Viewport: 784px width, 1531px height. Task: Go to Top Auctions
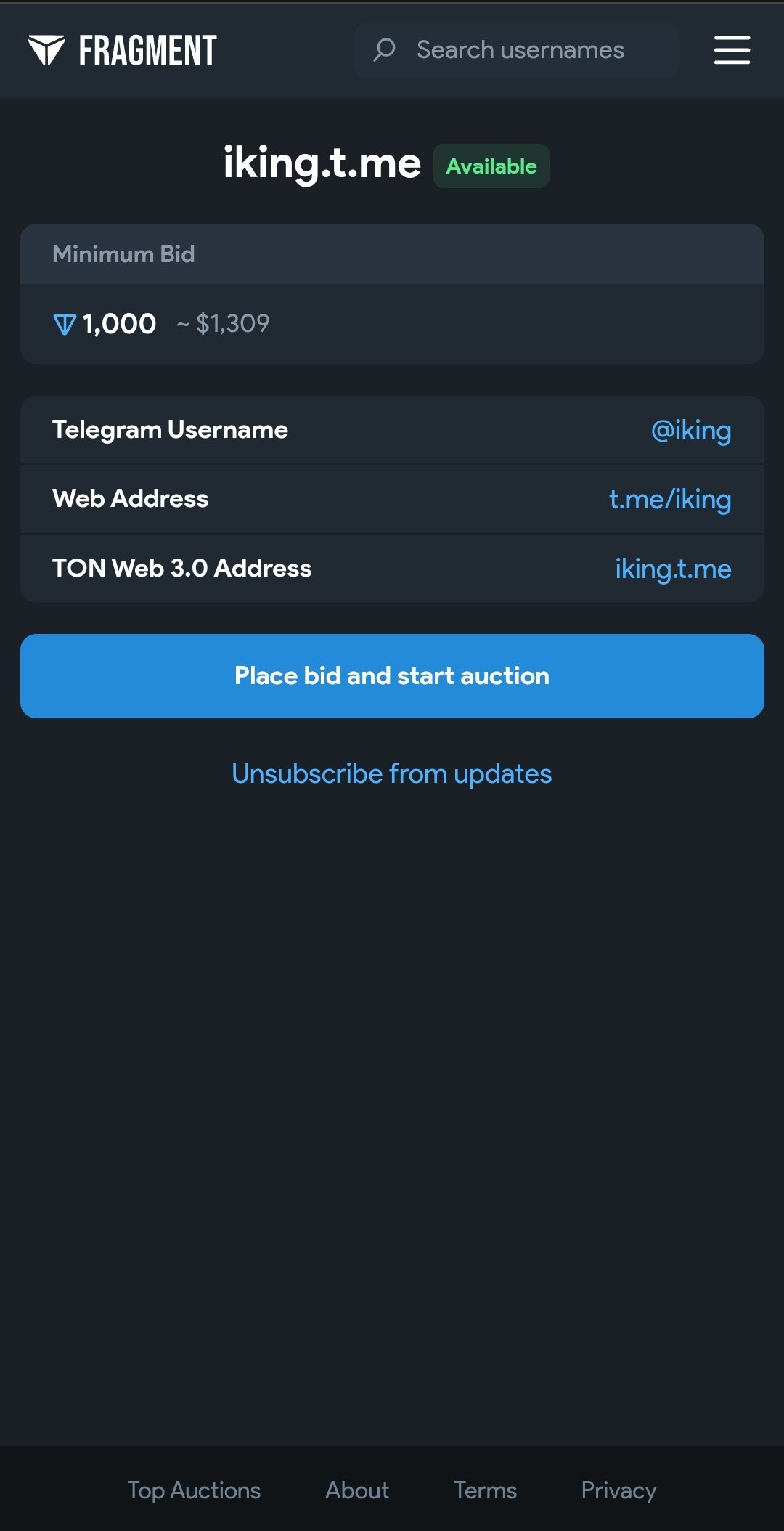(194, 1490)
